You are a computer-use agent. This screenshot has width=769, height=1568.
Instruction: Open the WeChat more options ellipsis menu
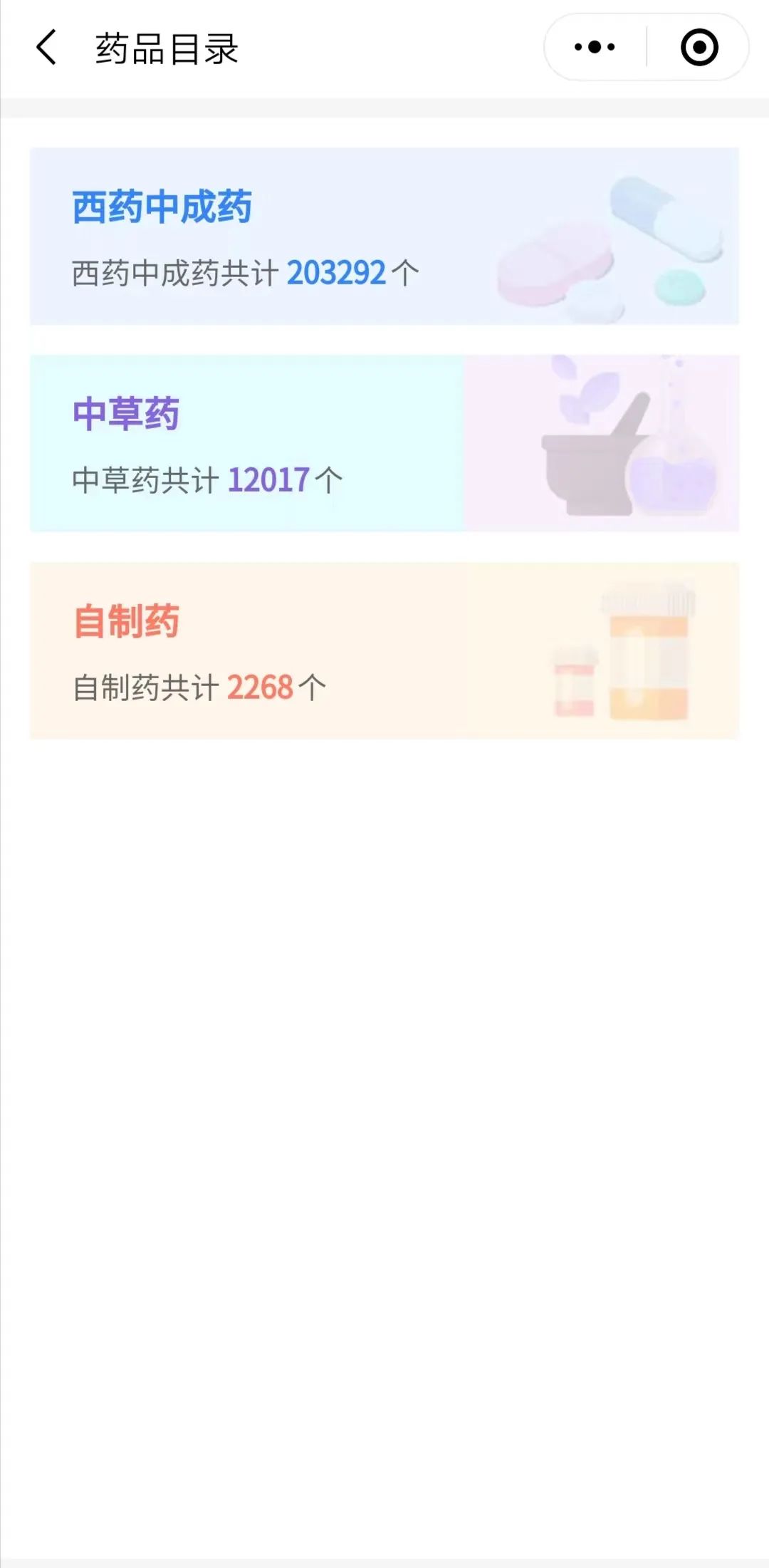(x=593, y=47)
